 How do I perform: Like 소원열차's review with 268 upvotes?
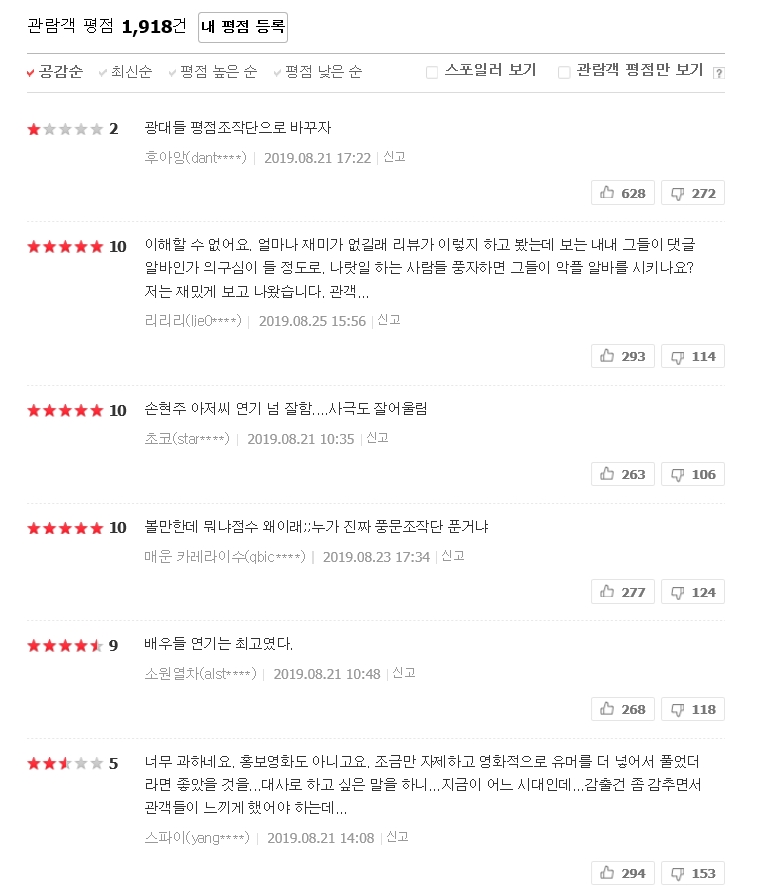[622, 709]
